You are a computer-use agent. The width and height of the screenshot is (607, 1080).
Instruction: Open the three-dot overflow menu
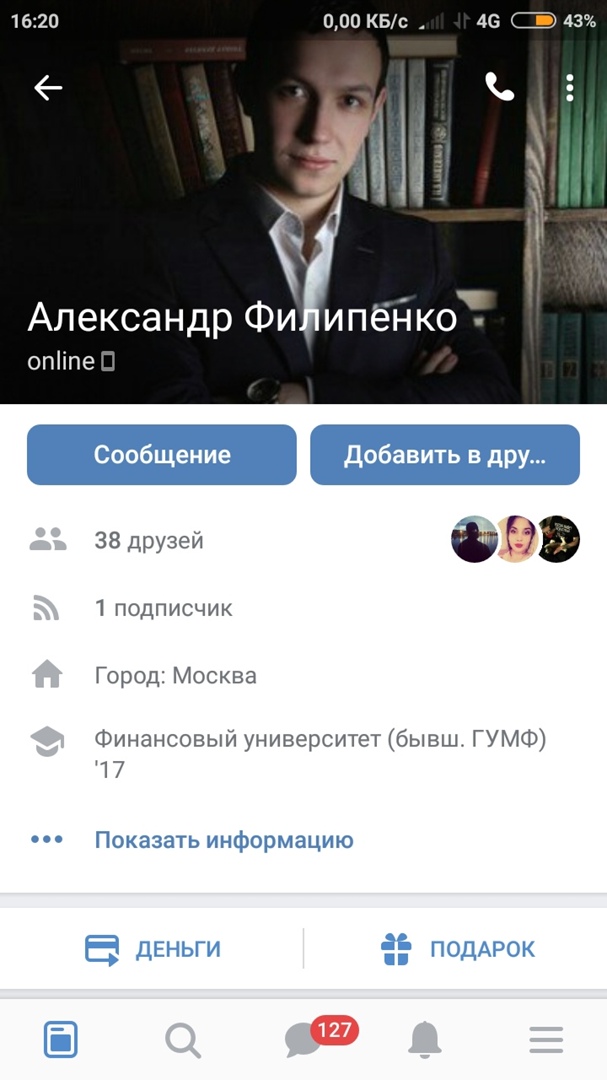pos(569,88)
